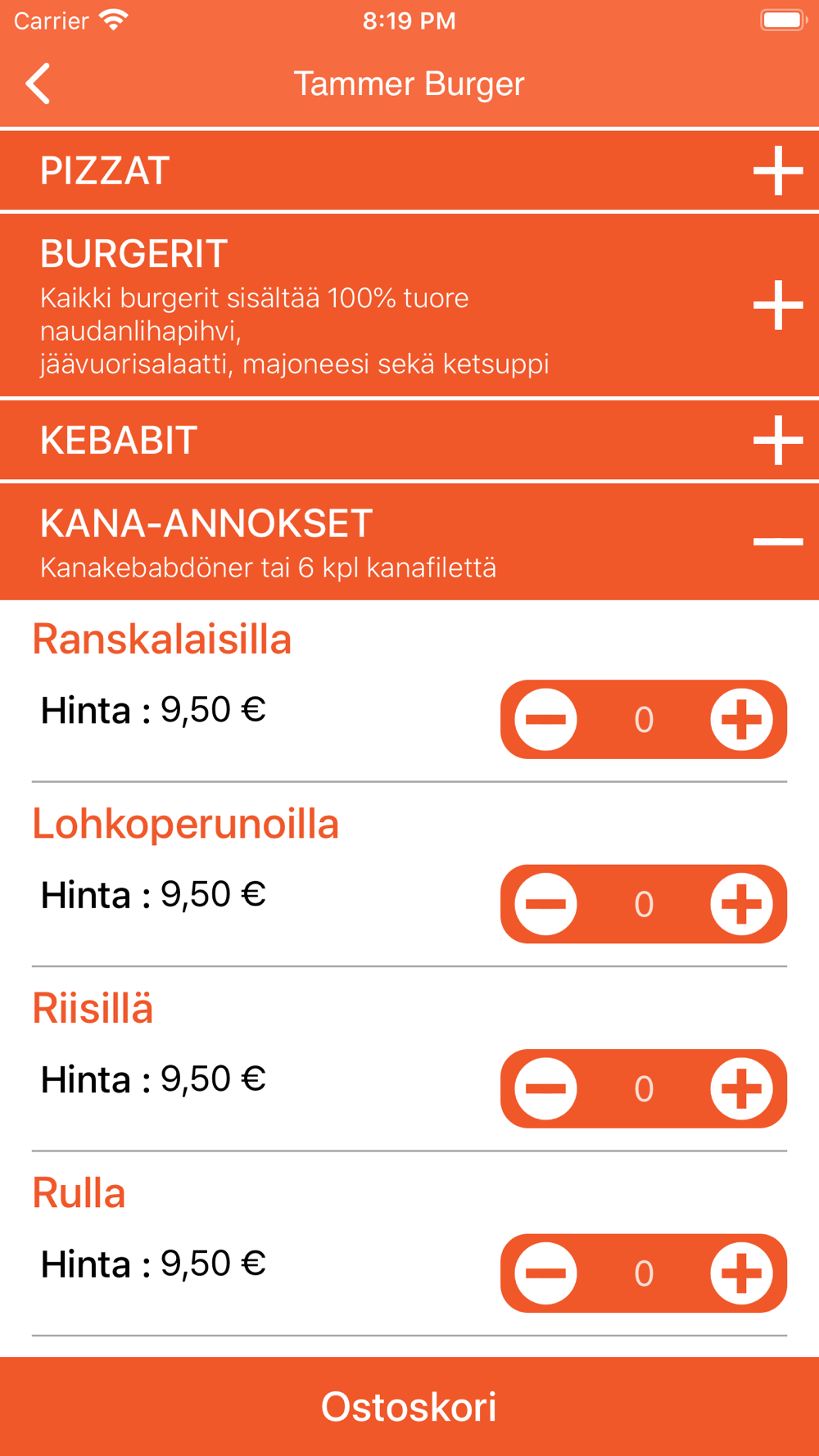Expand the PIZZAT category
819x1456 pixels.
777,170
